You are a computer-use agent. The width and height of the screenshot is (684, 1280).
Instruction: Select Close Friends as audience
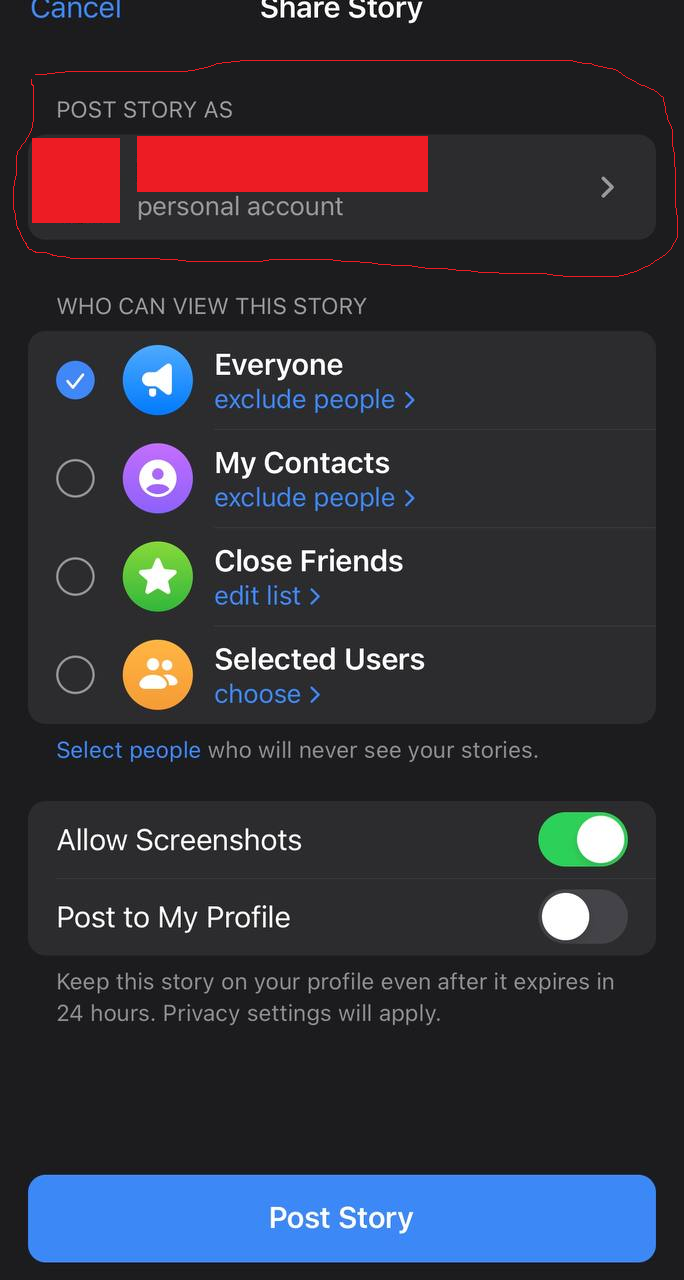[x=76, y=576]
